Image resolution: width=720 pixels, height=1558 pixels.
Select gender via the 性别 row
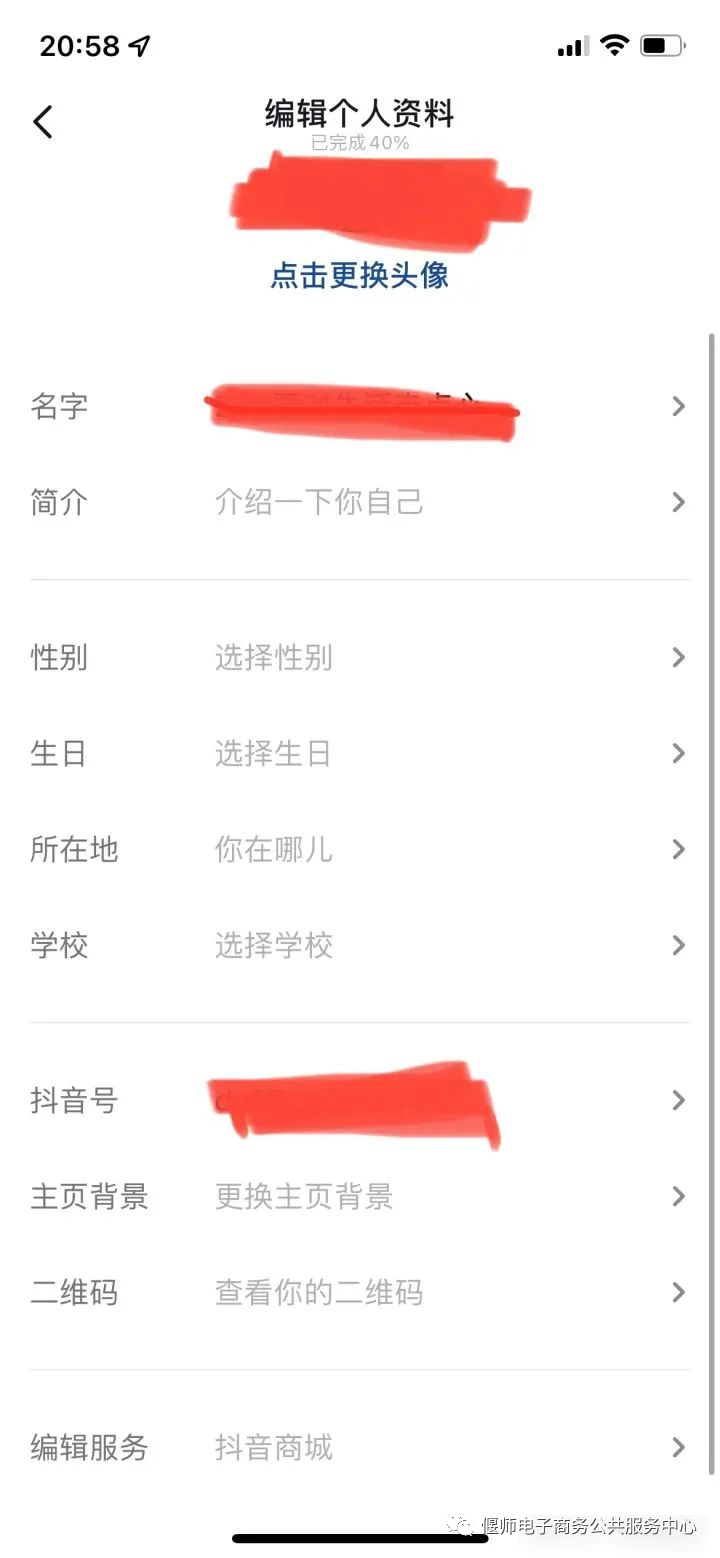[359, 658]
